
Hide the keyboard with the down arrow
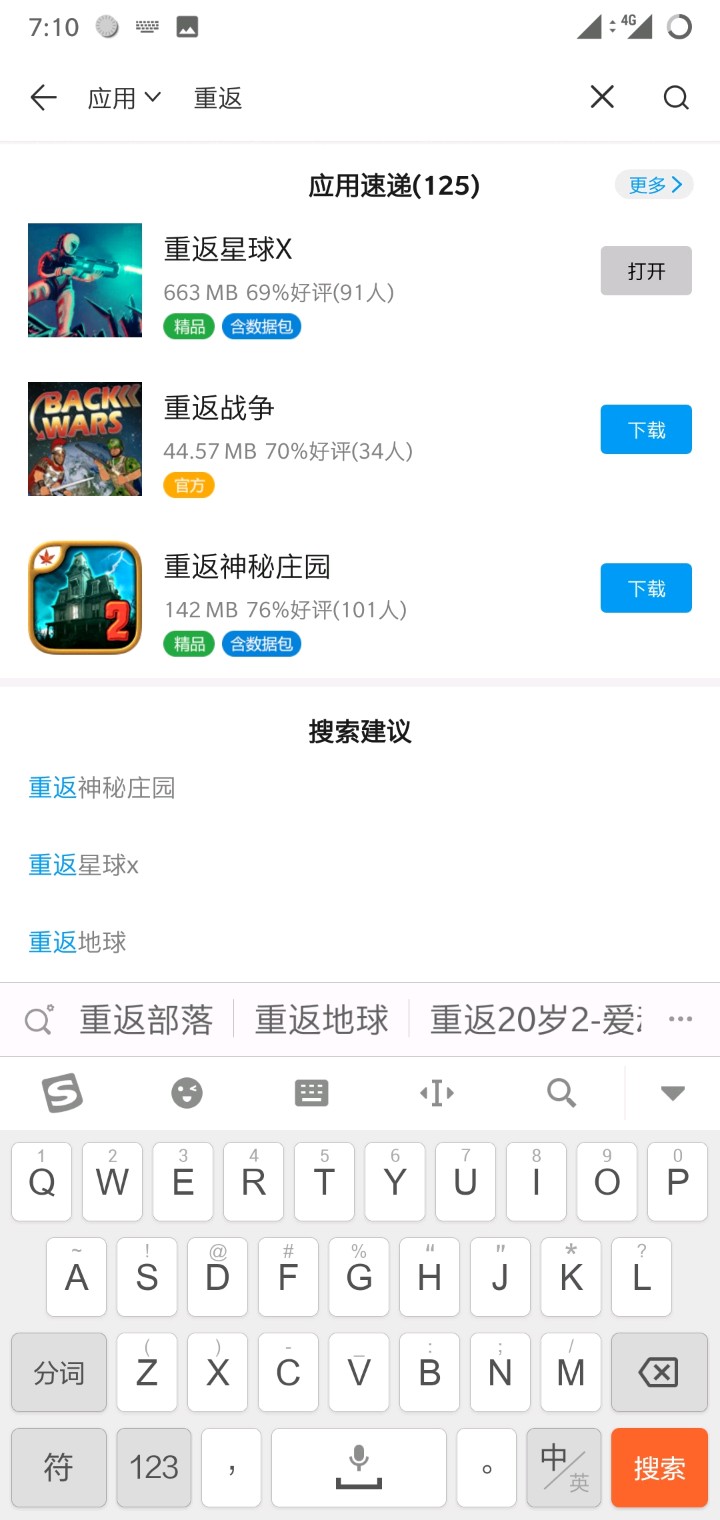coord(672,1093)
